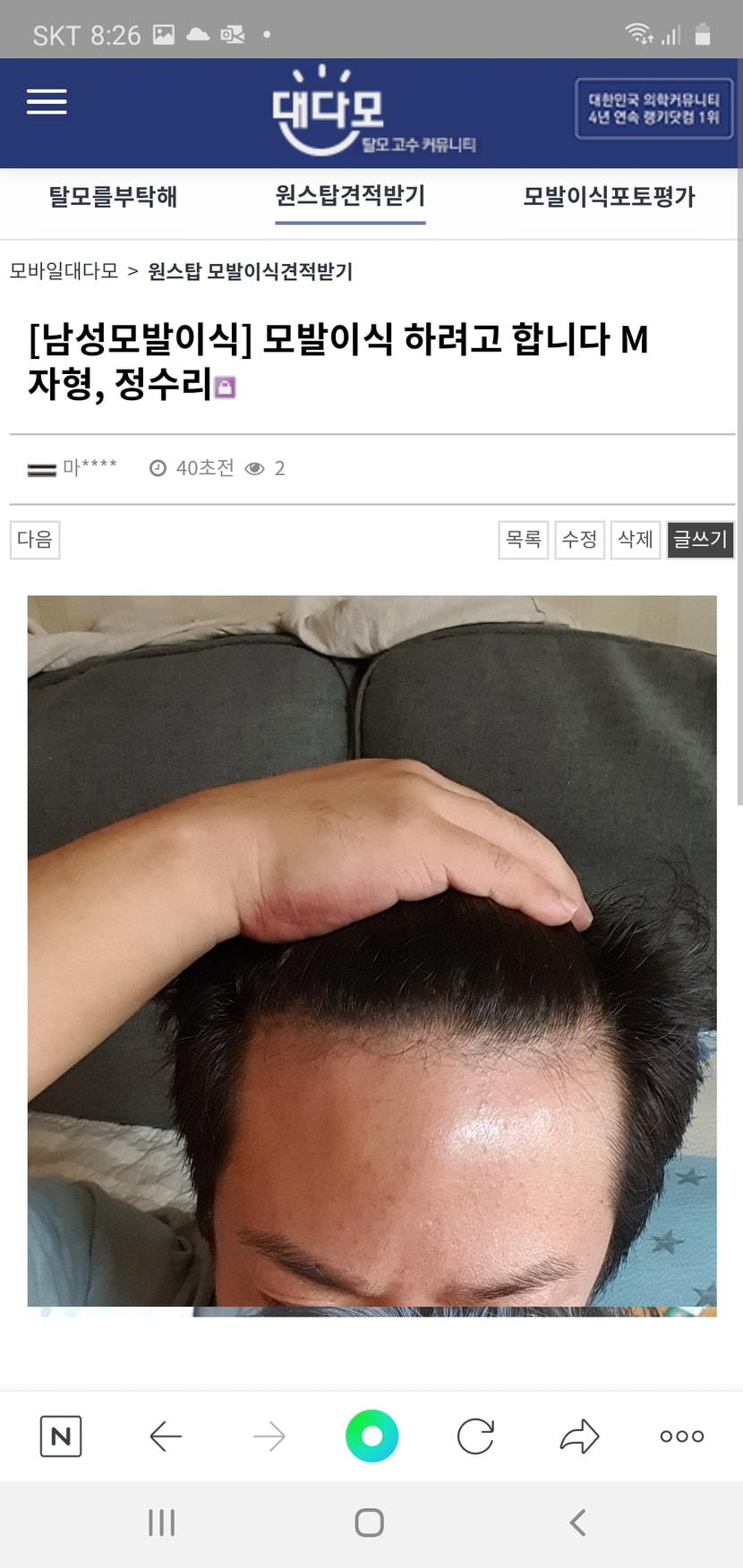743x1568 pixels.
Task: Reload the current page
Action: [475, 1436]
